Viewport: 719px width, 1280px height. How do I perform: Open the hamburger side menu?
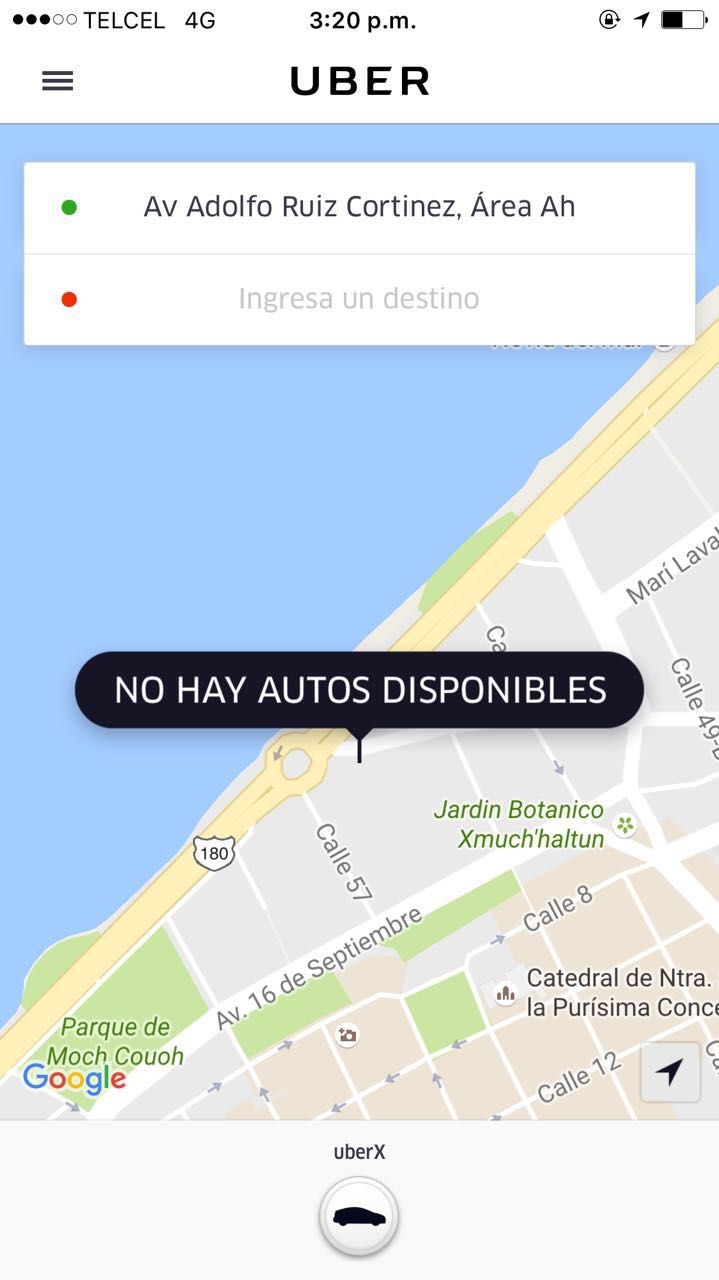(x=58, y=81)
